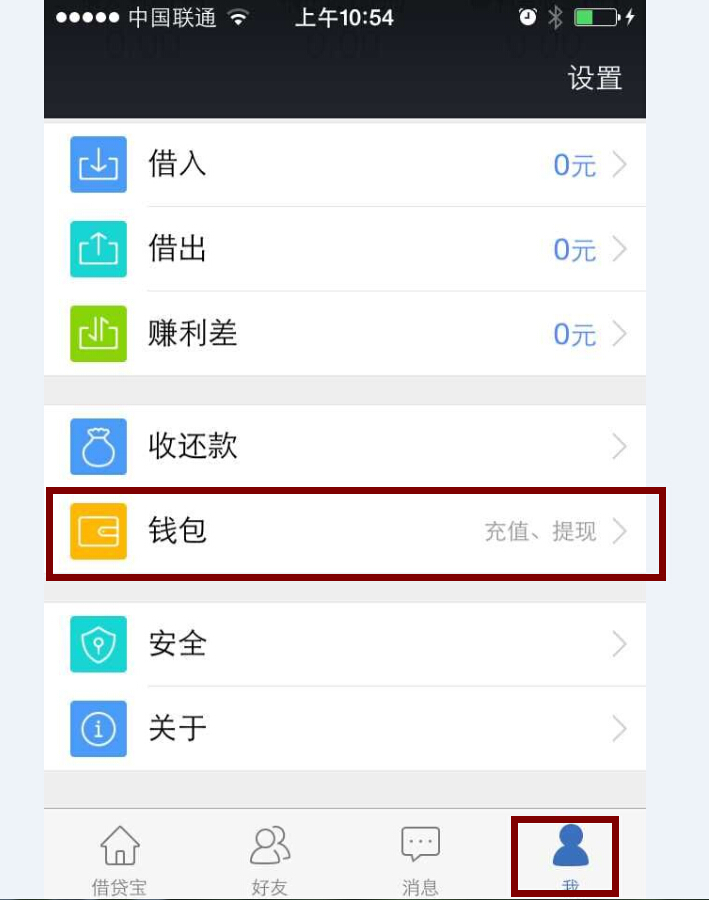This screenshot has width=709, height=900.
Task: Open 收还款
Action: click(345, 446)
